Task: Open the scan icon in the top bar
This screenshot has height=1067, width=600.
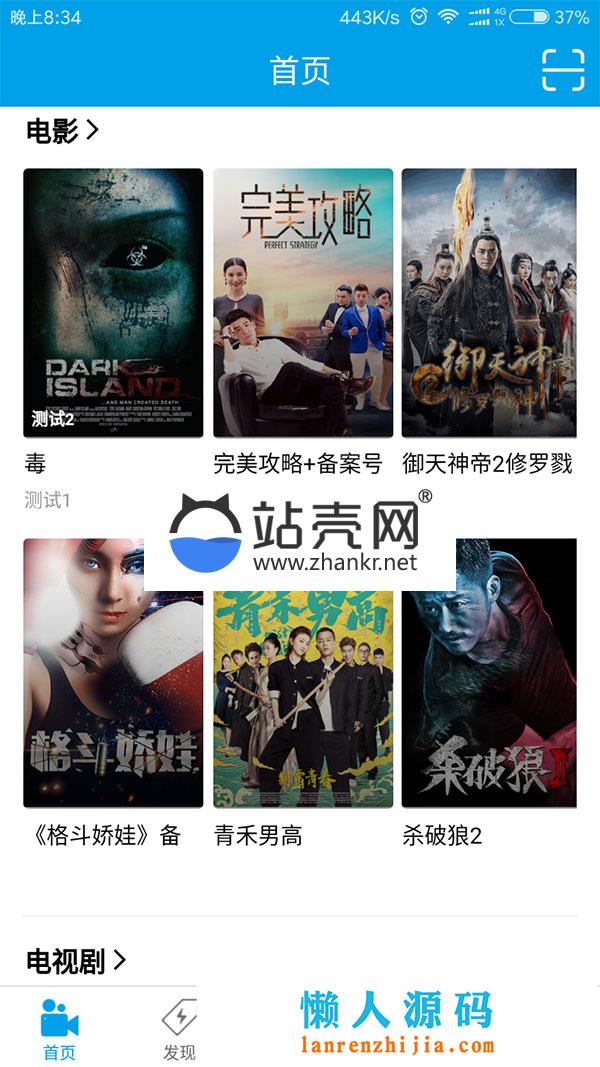Action: [x=562, y=70]
